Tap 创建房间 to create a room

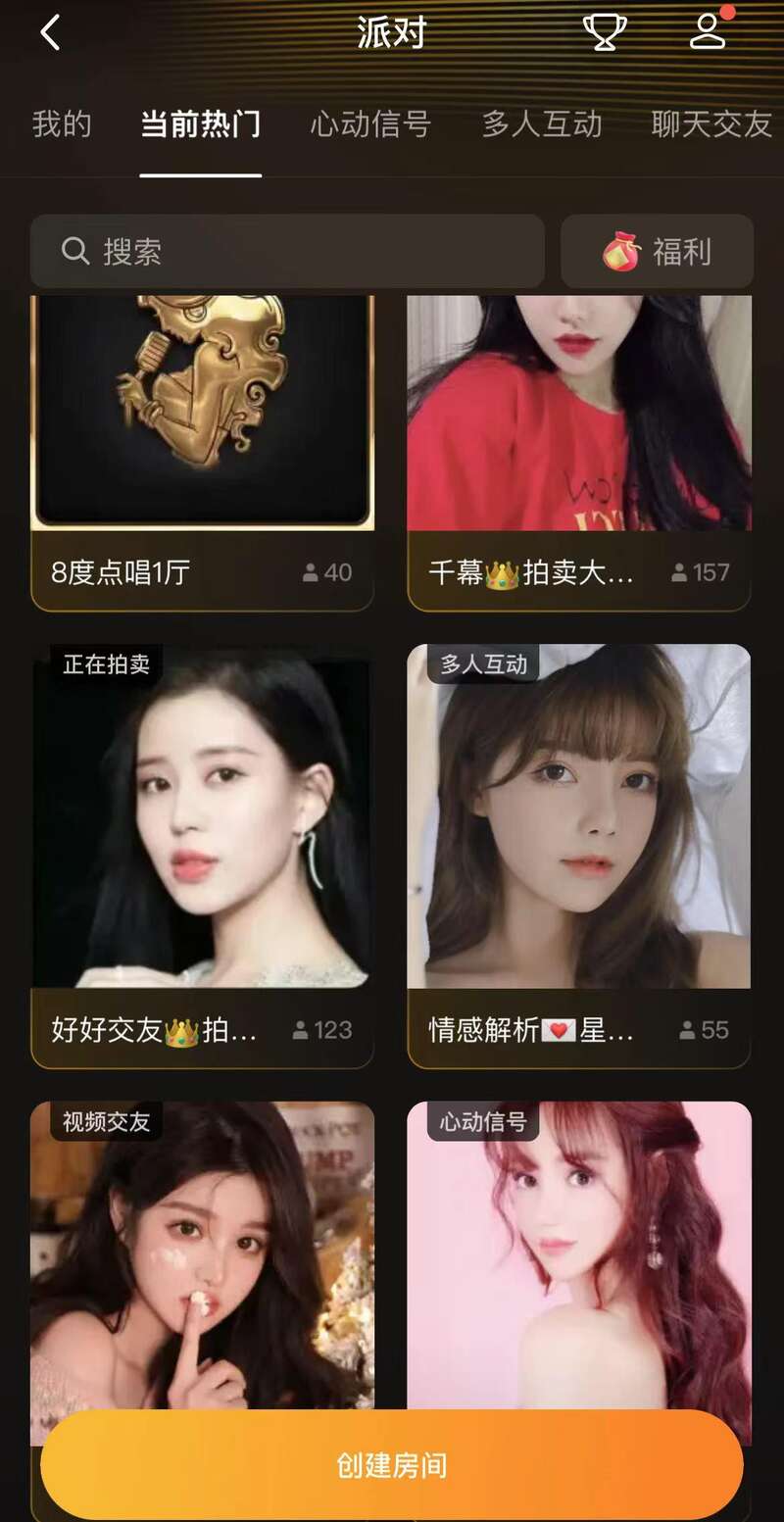tap(392, 1465)
